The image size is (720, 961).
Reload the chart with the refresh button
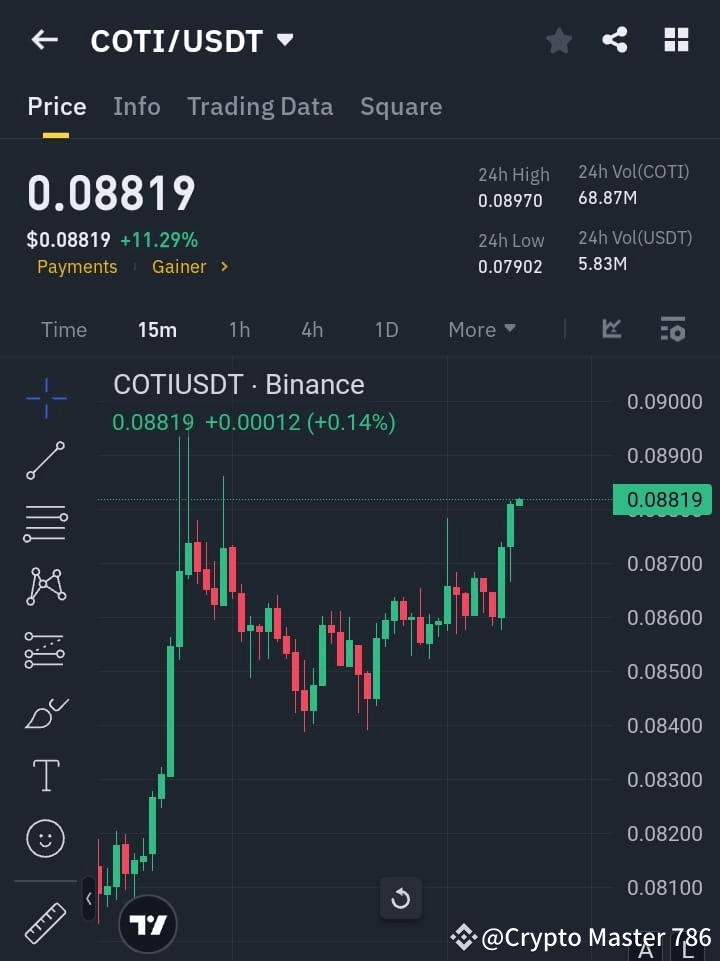pos(400,899)
